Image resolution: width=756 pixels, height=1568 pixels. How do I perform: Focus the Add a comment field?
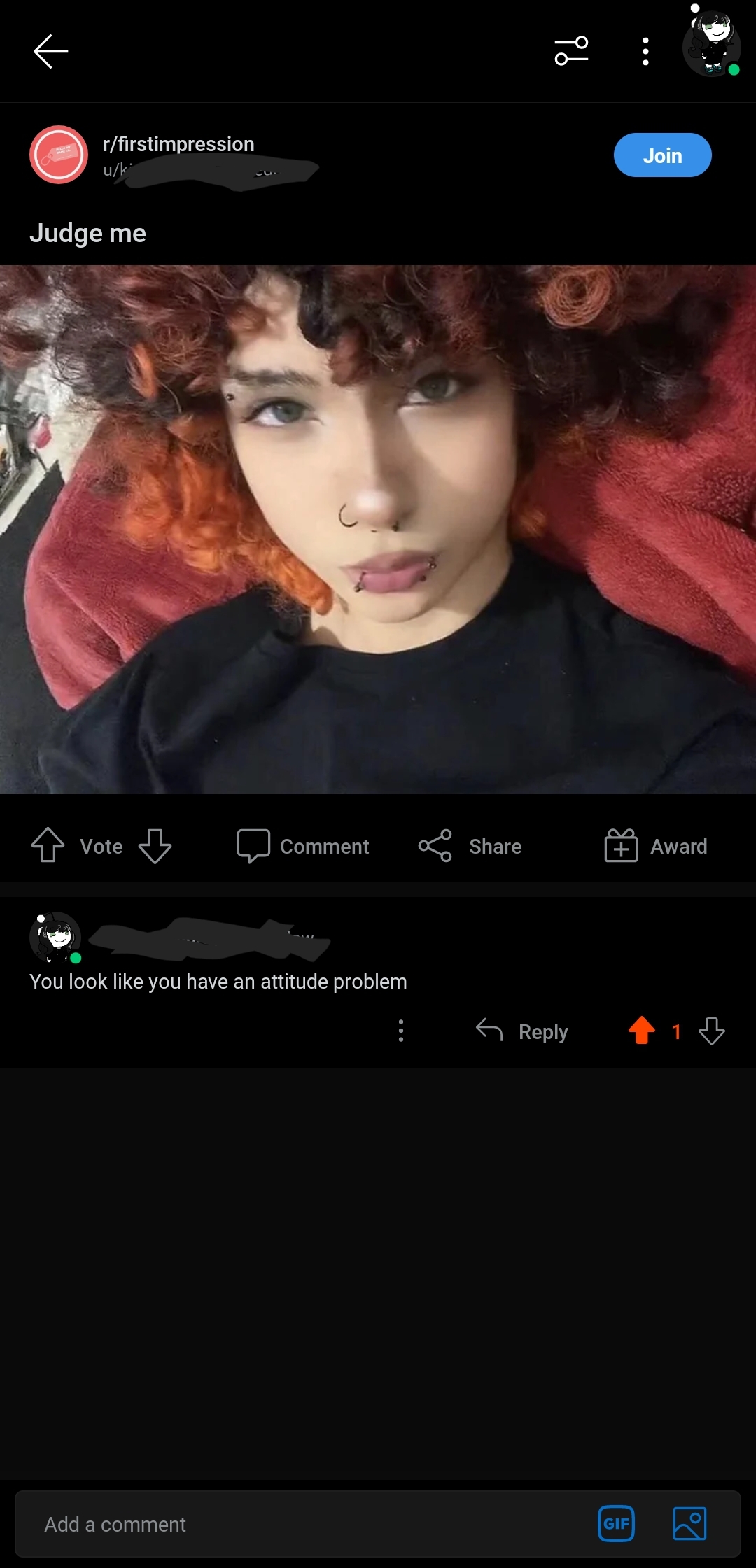(301, 1524)
